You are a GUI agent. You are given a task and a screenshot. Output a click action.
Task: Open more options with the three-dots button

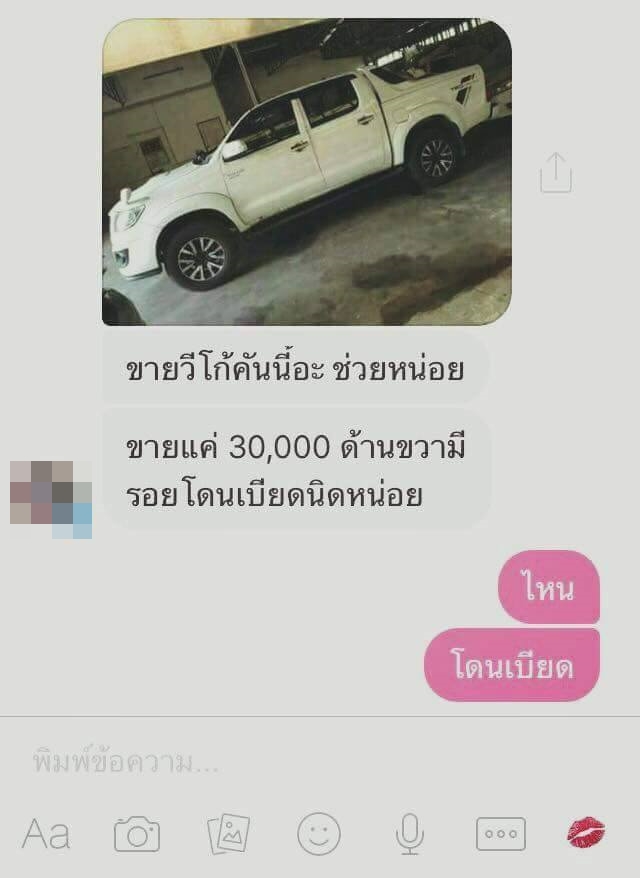(500, 833)
